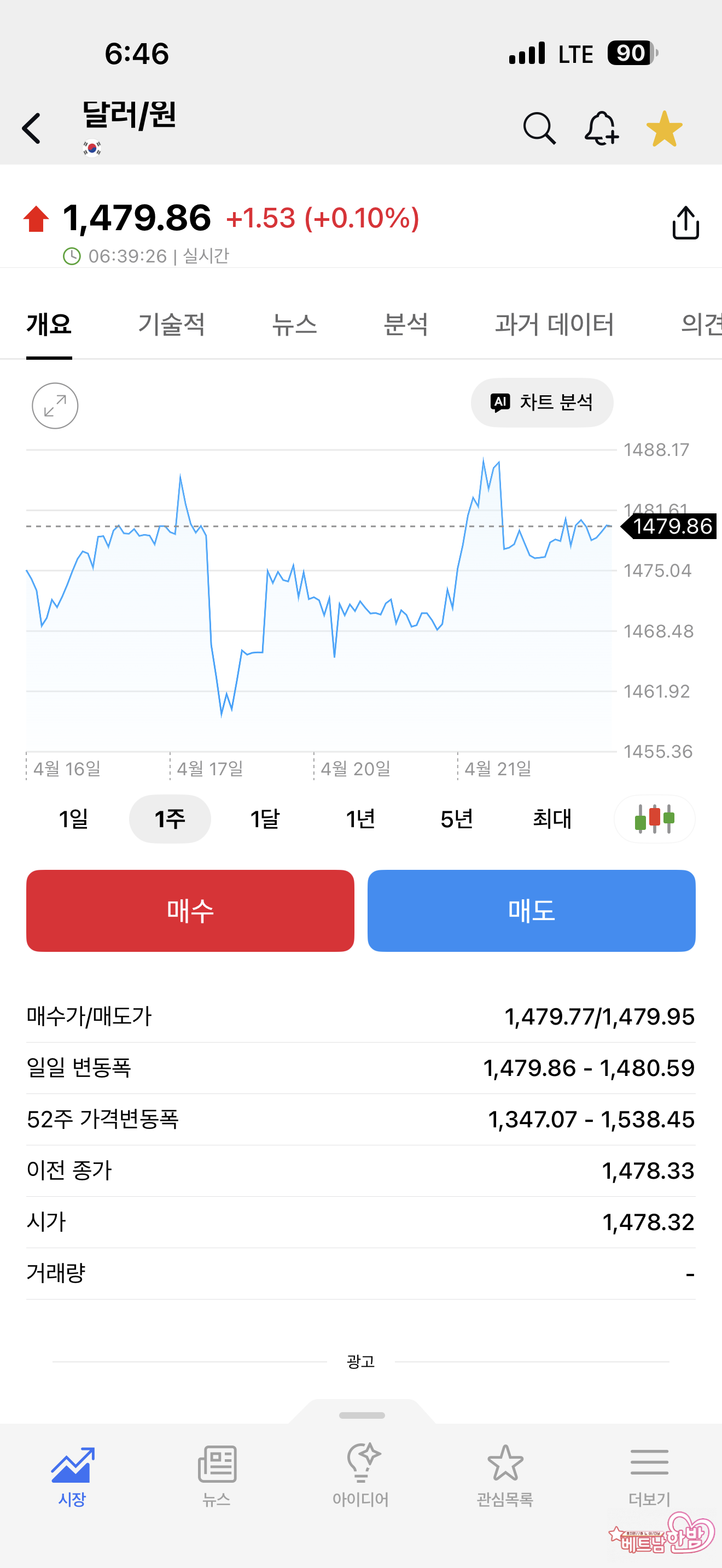Open AI 차트 분석
Image resolution: width=722 pixels, height=1568 pixels.
pos(542,402)
